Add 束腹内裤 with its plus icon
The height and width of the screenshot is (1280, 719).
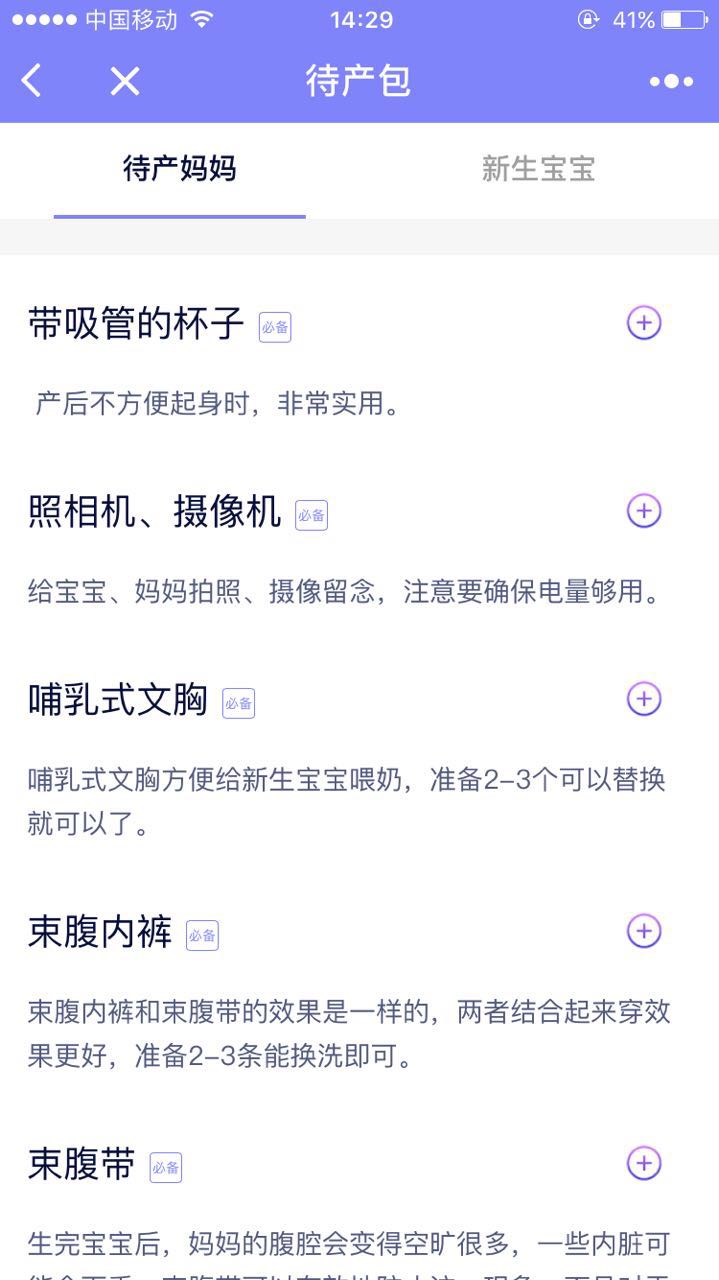[644, 931]
